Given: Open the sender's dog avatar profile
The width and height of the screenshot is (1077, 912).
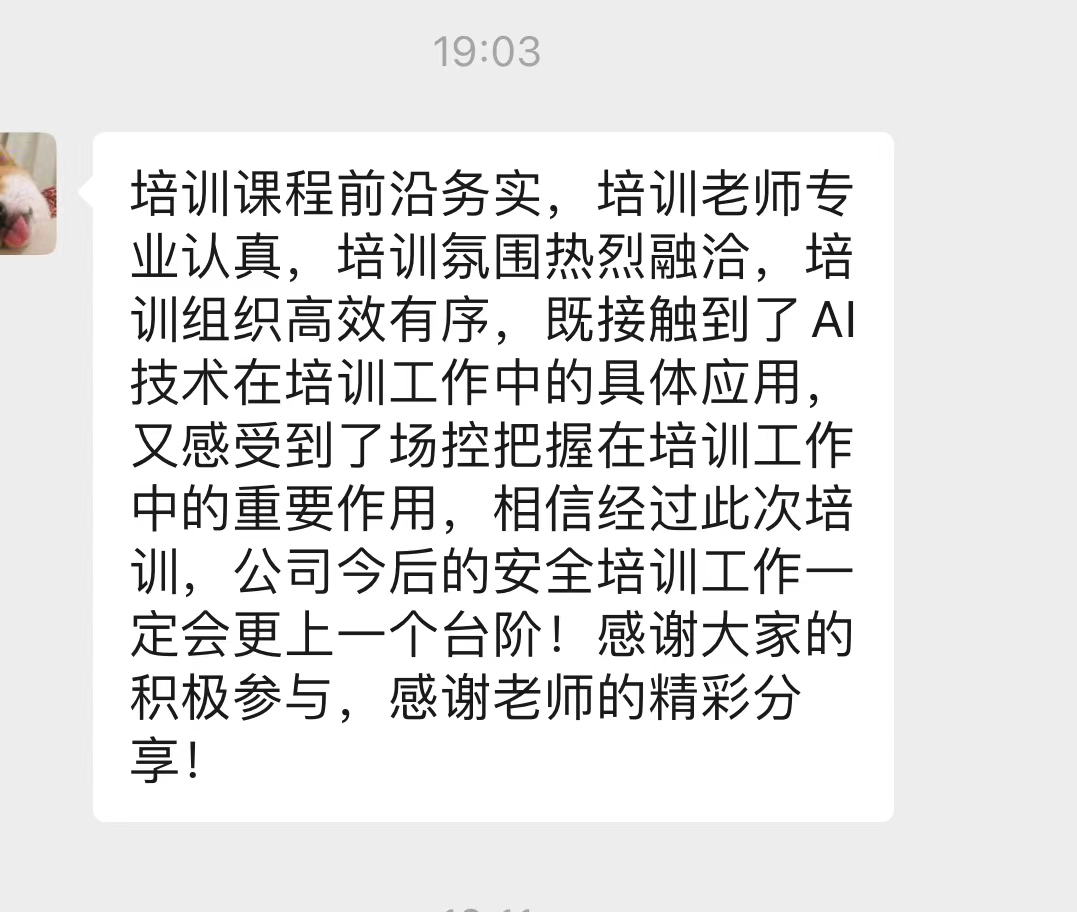Looking at the screenshot, I should point(27,194).
